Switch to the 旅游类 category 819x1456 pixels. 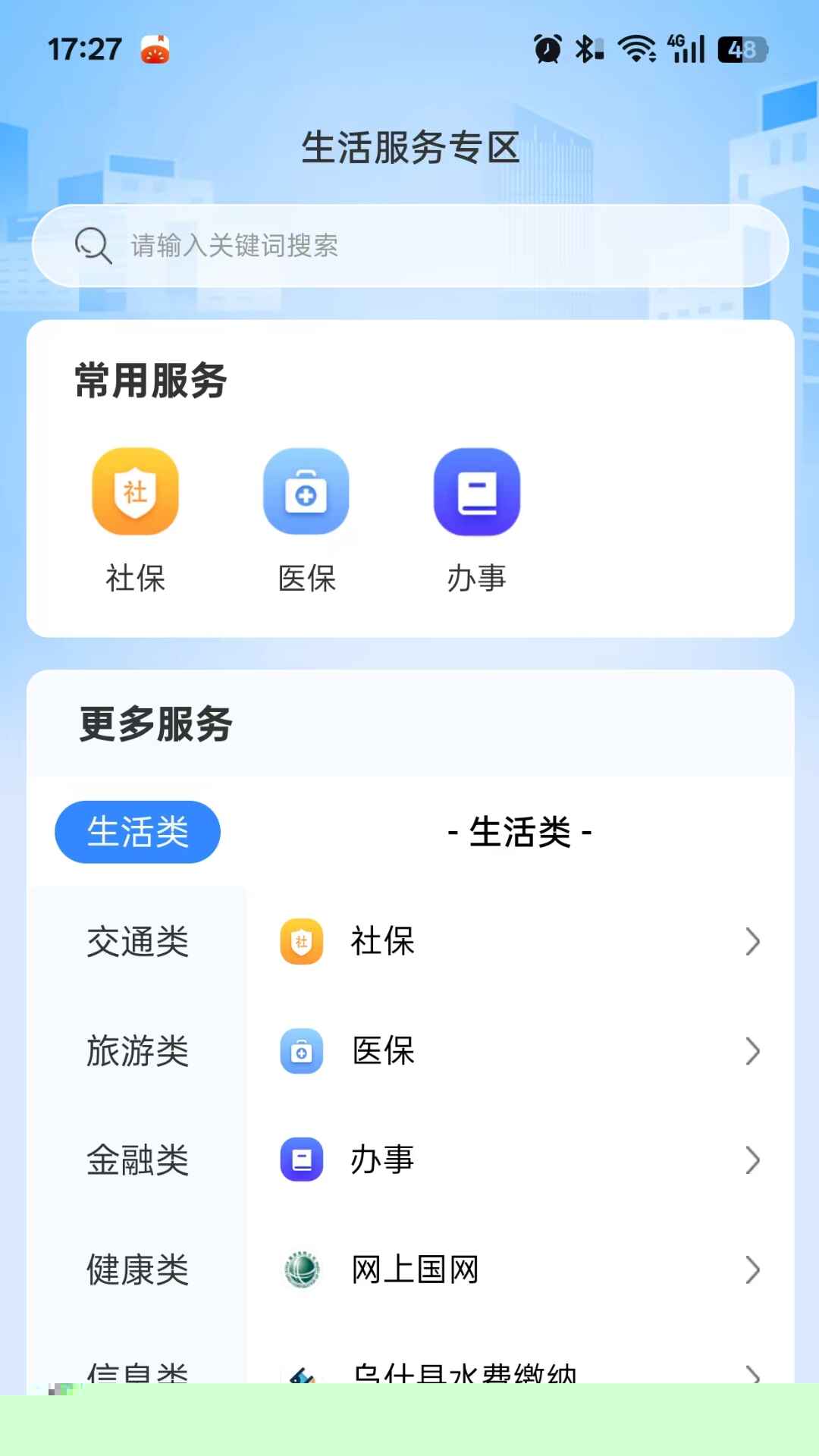coord(137,1051)
